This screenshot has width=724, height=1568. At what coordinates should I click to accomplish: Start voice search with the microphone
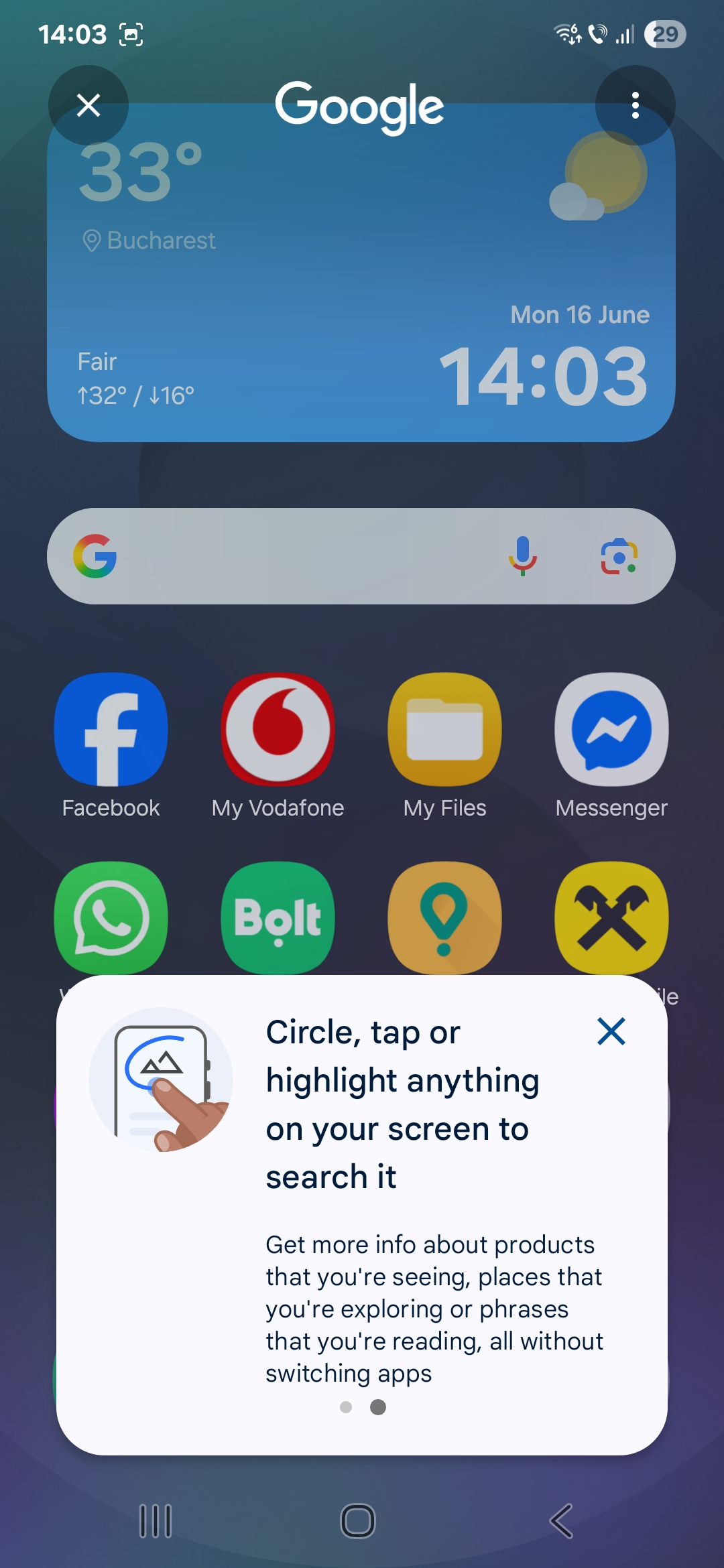[x=523, y=556]
